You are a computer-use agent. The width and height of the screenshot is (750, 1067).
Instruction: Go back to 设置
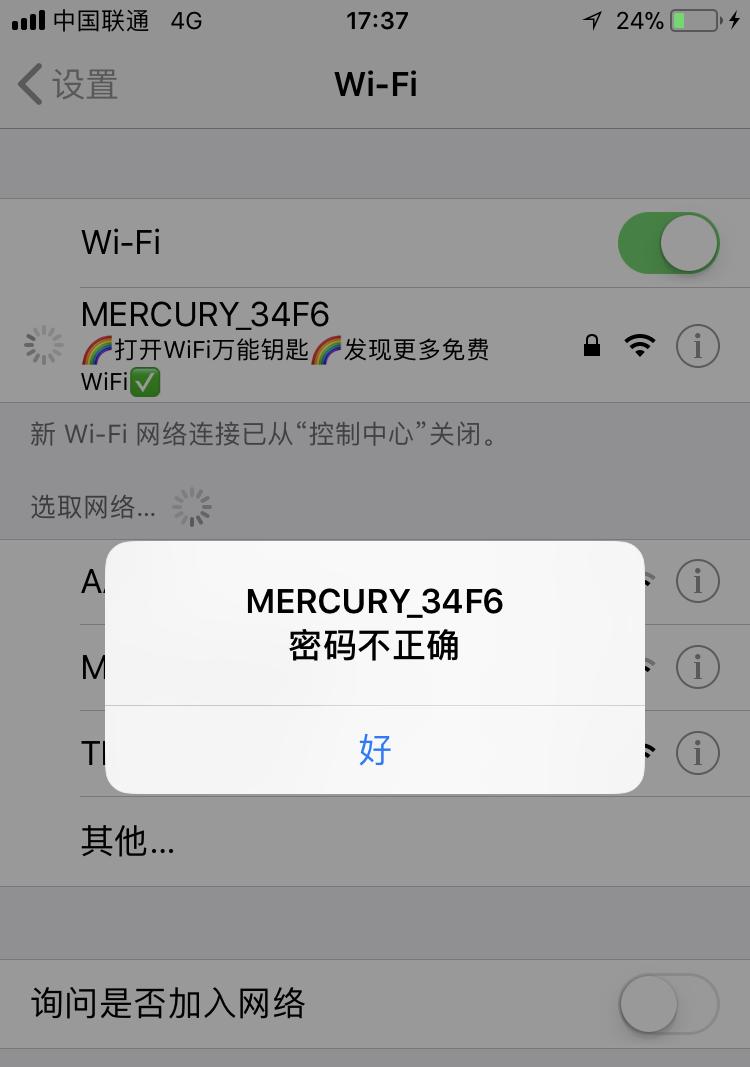click(68, 84)
